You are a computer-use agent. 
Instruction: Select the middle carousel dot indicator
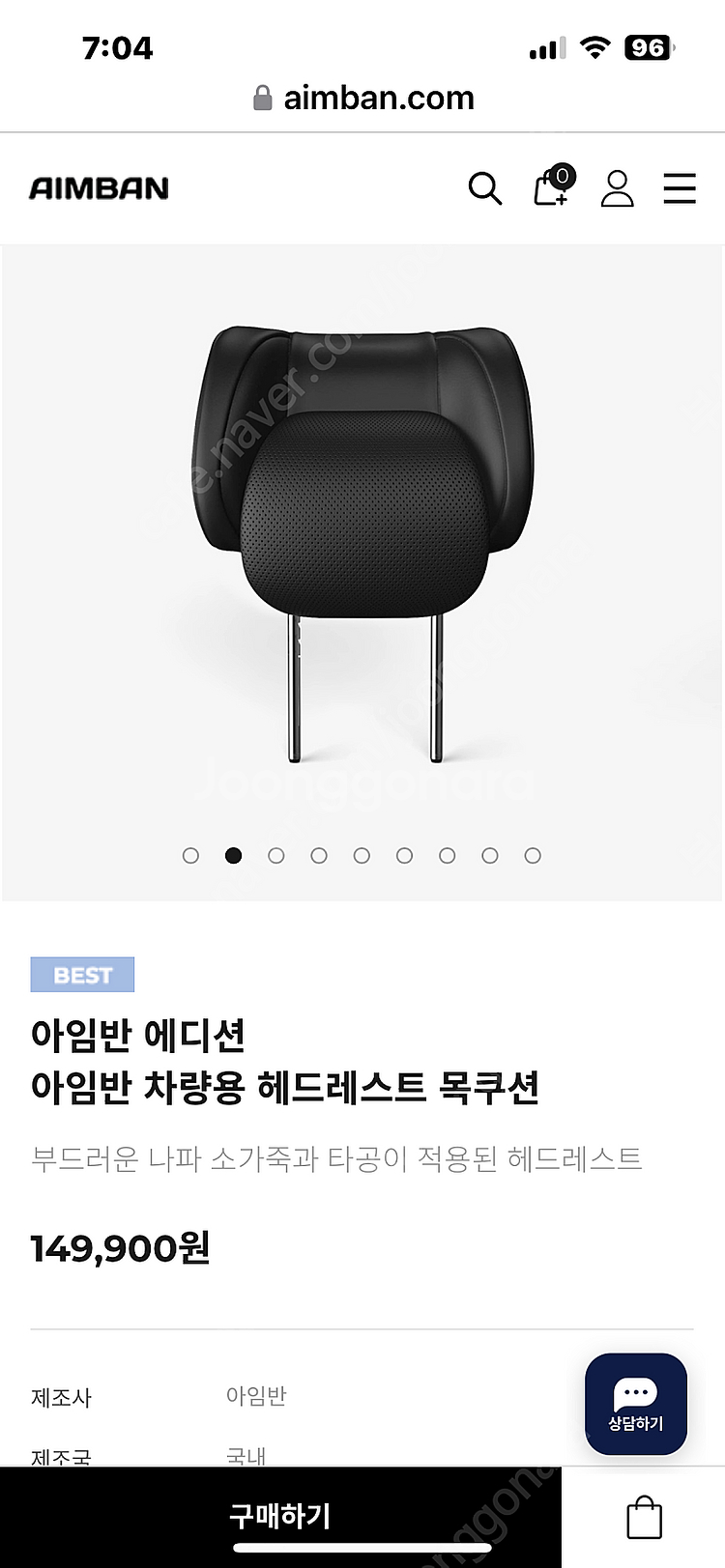[x=362, y=855]
